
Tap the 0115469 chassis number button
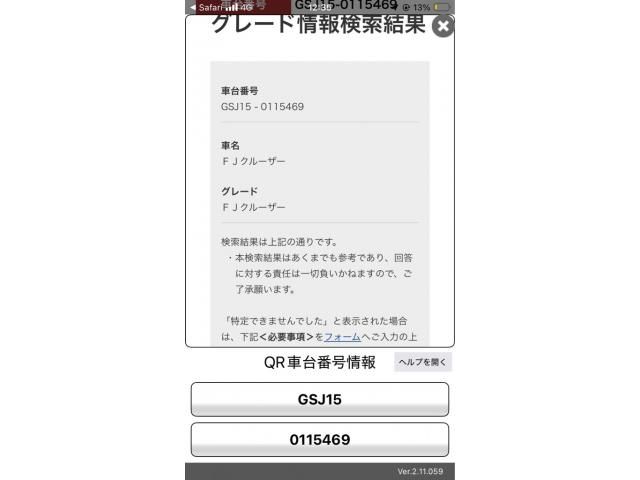319,440
